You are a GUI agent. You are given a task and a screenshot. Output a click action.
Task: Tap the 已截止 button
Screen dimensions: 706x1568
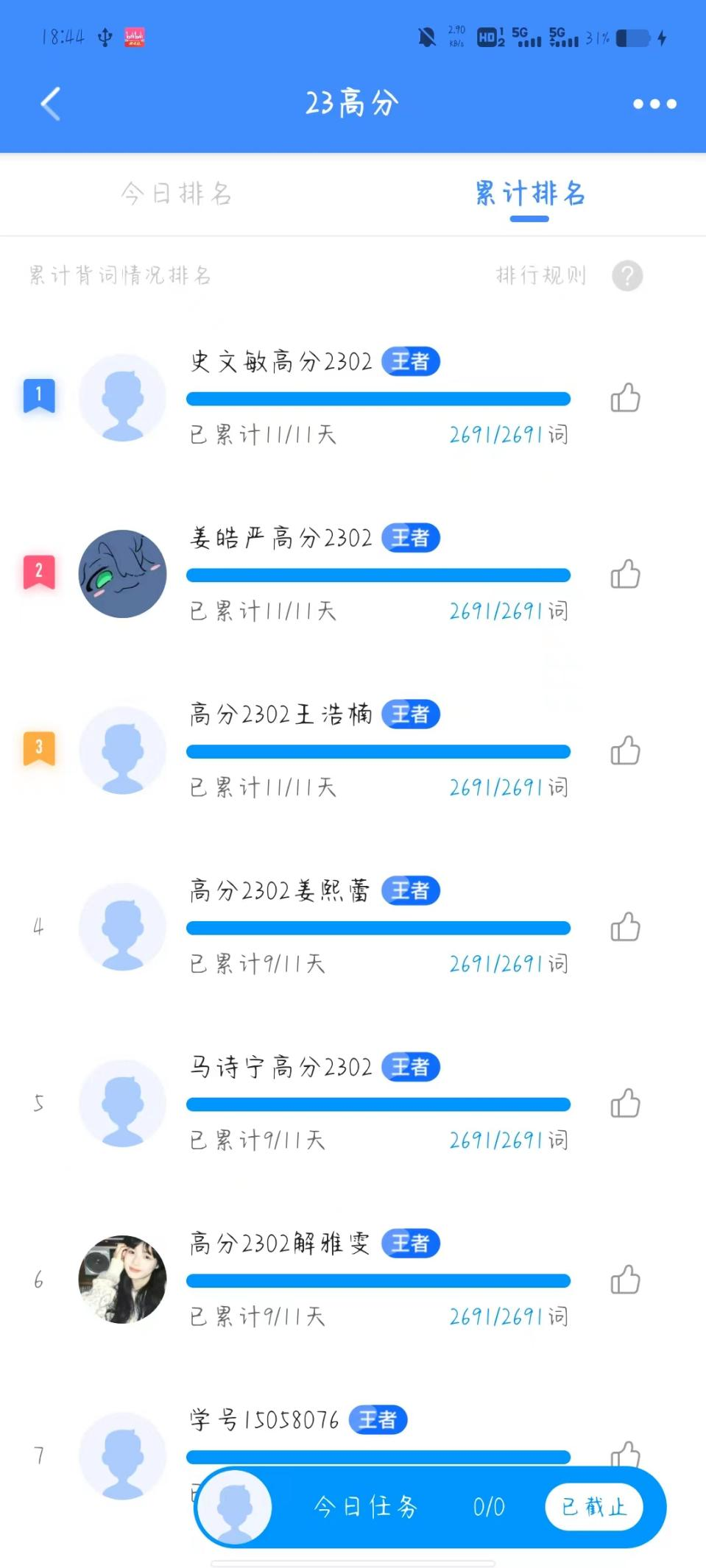coord(593,1507)
